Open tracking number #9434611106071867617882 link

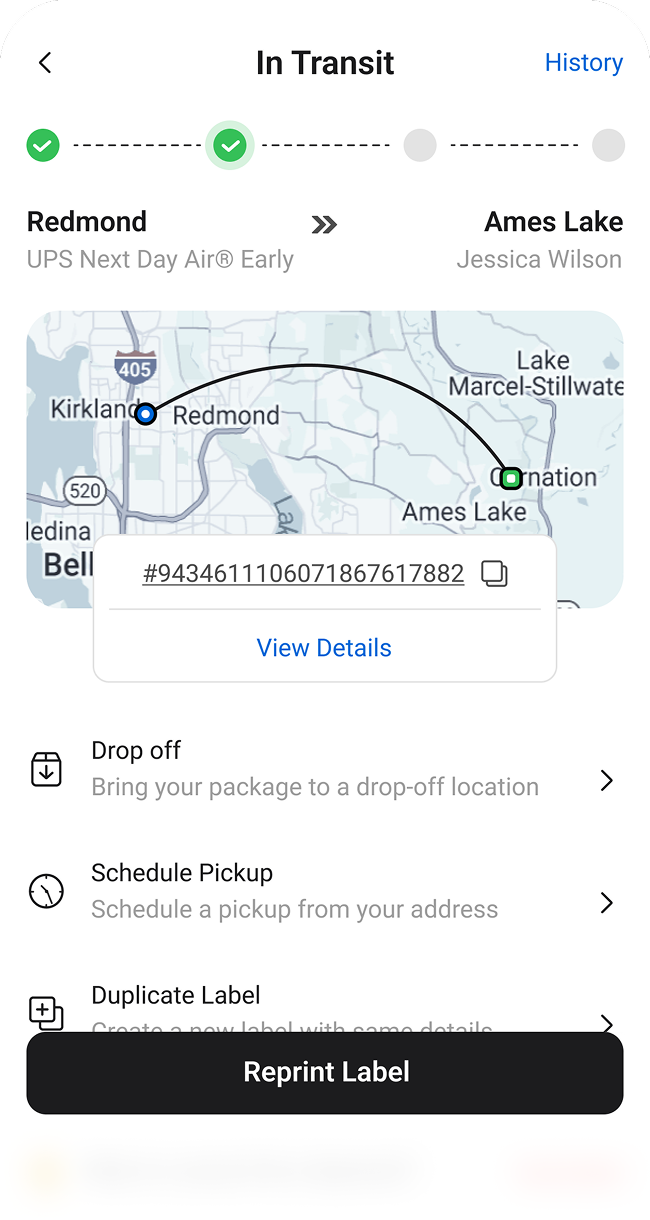pos(303,574)
